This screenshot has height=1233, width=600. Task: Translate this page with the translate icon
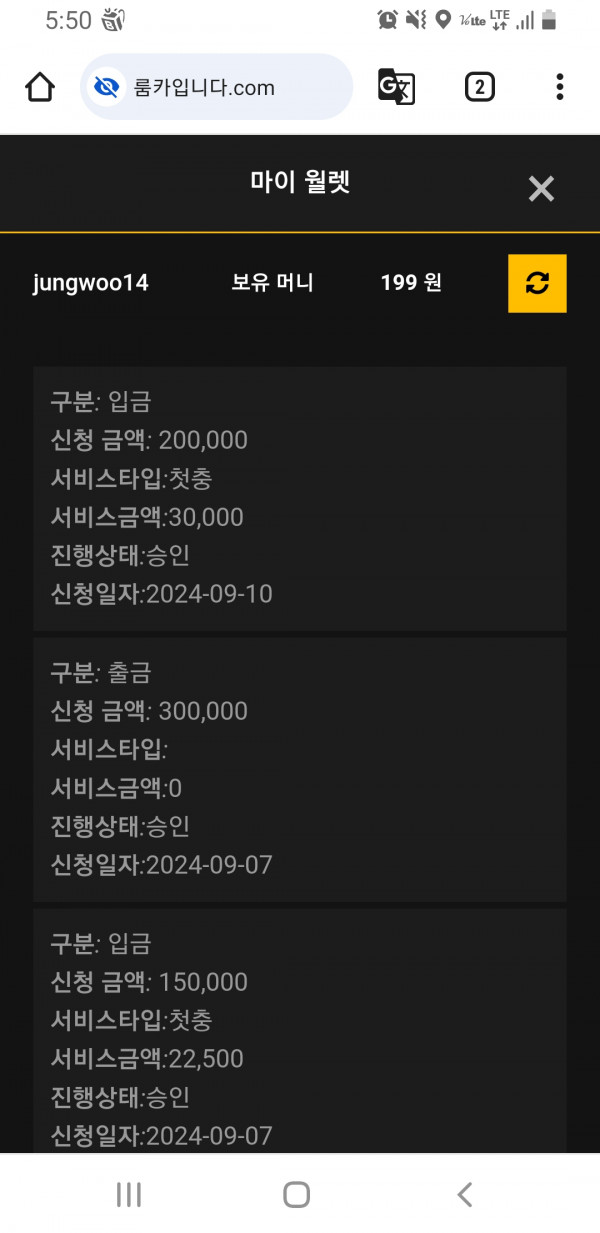tap(396, 87)
